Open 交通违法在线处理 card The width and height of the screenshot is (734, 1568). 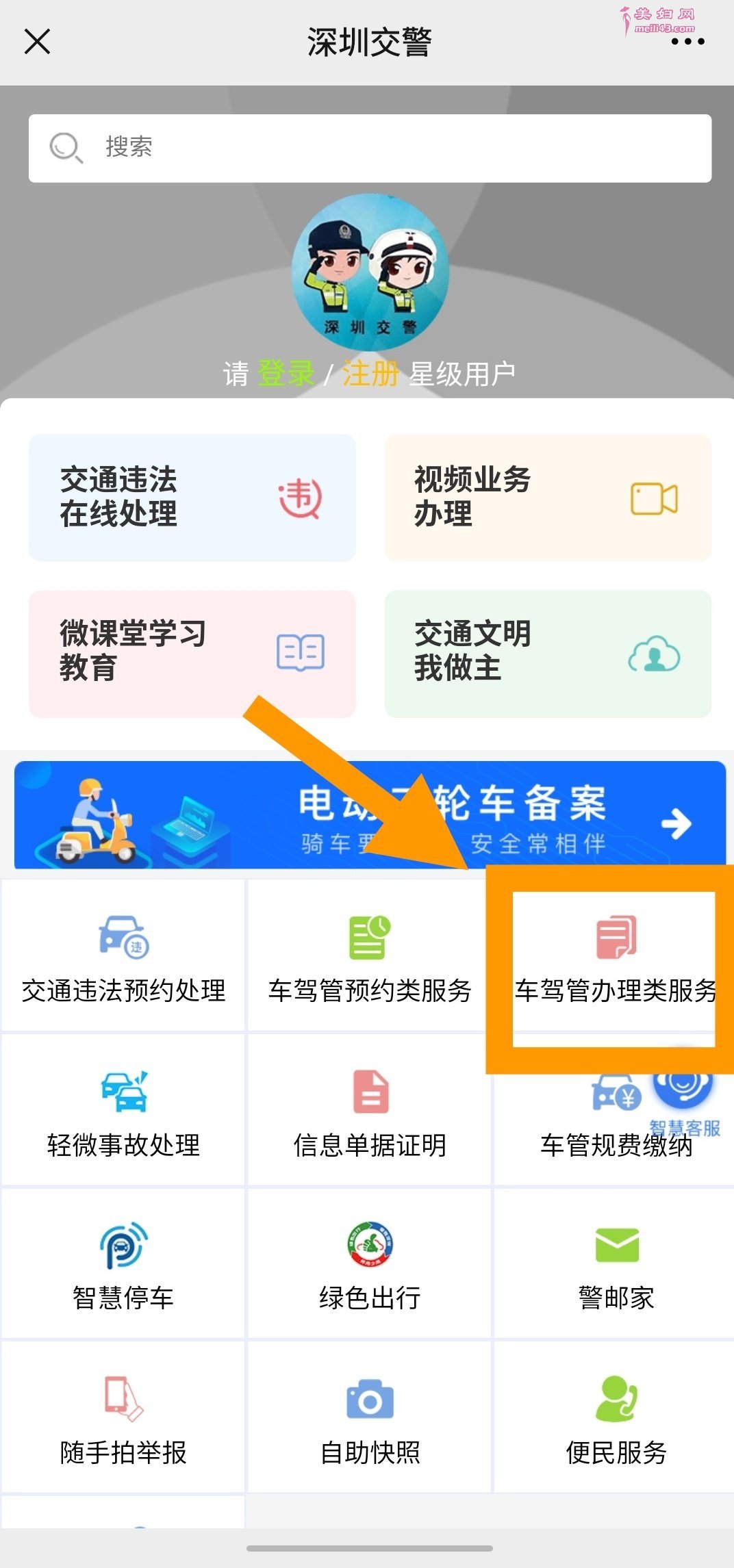click(x=192, y=498)
